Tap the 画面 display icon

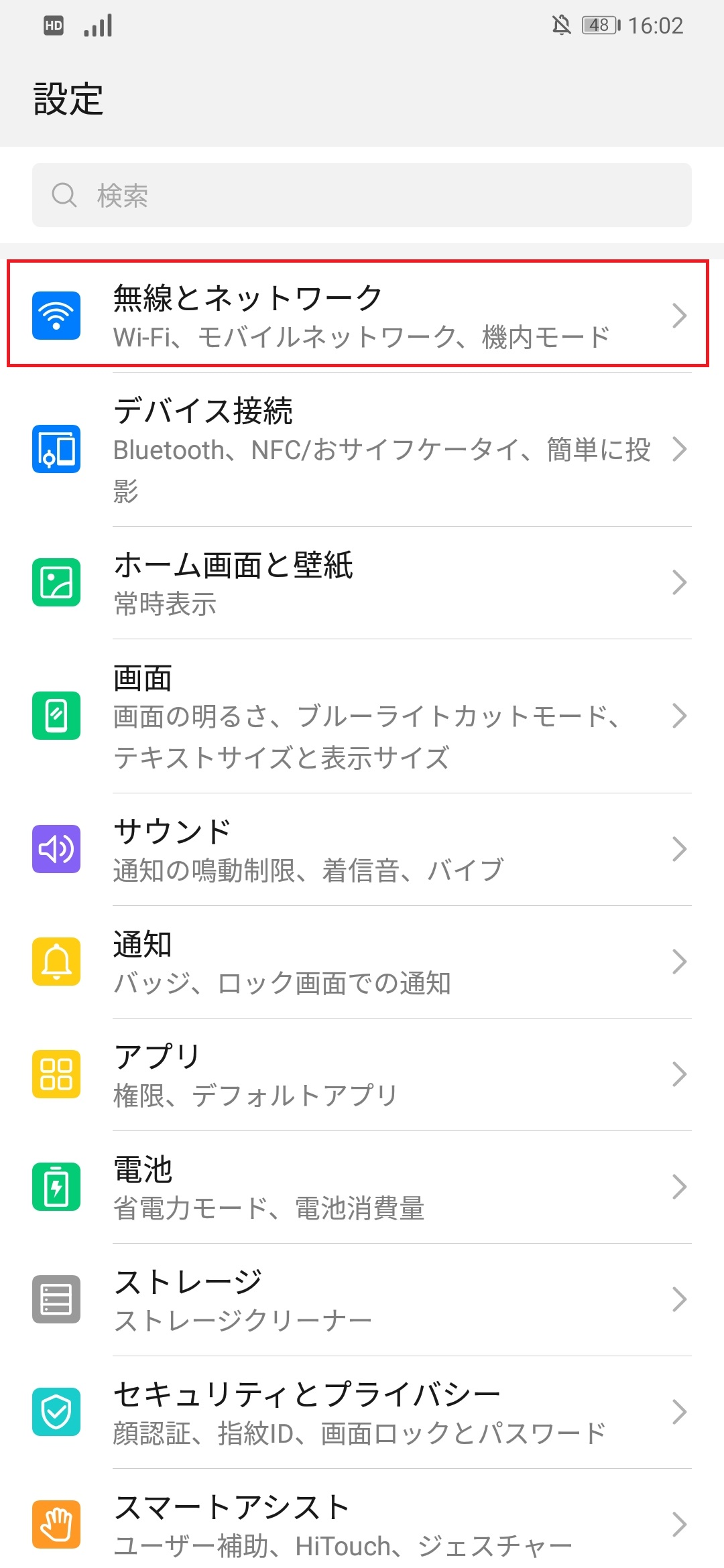(x=57, y=717)
